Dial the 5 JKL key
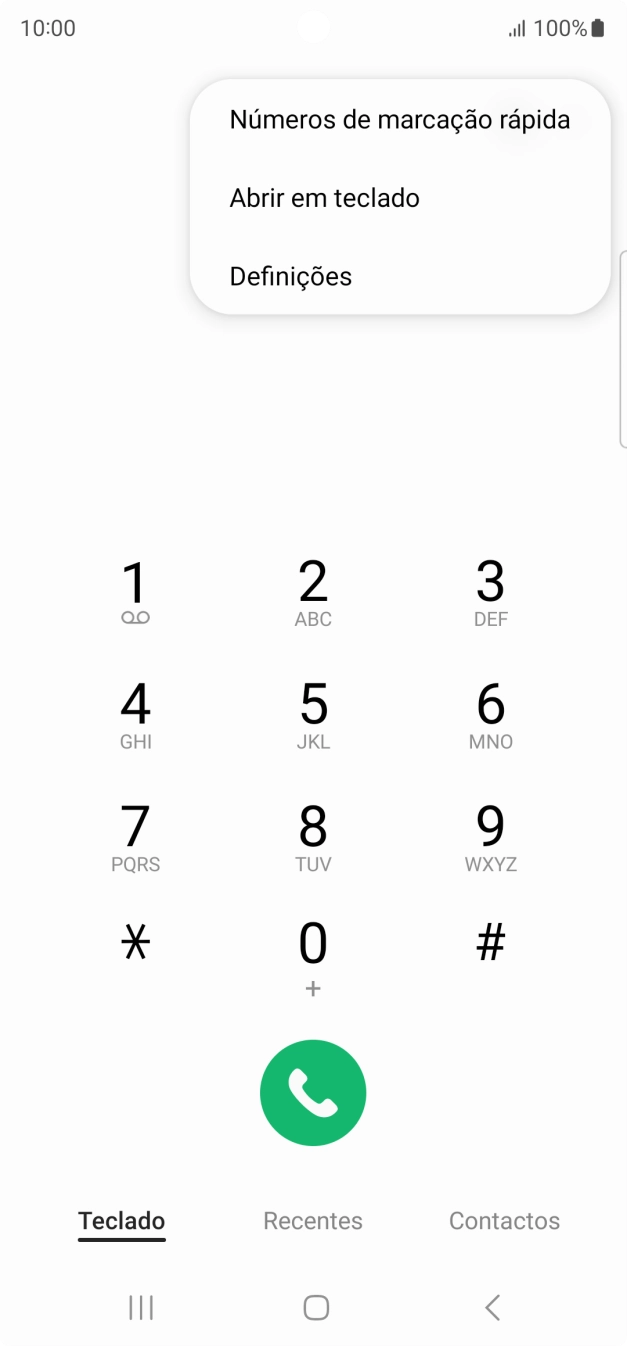Image resolution: width=627 pixels, height=1346 pixels. (x=313, y=715)
